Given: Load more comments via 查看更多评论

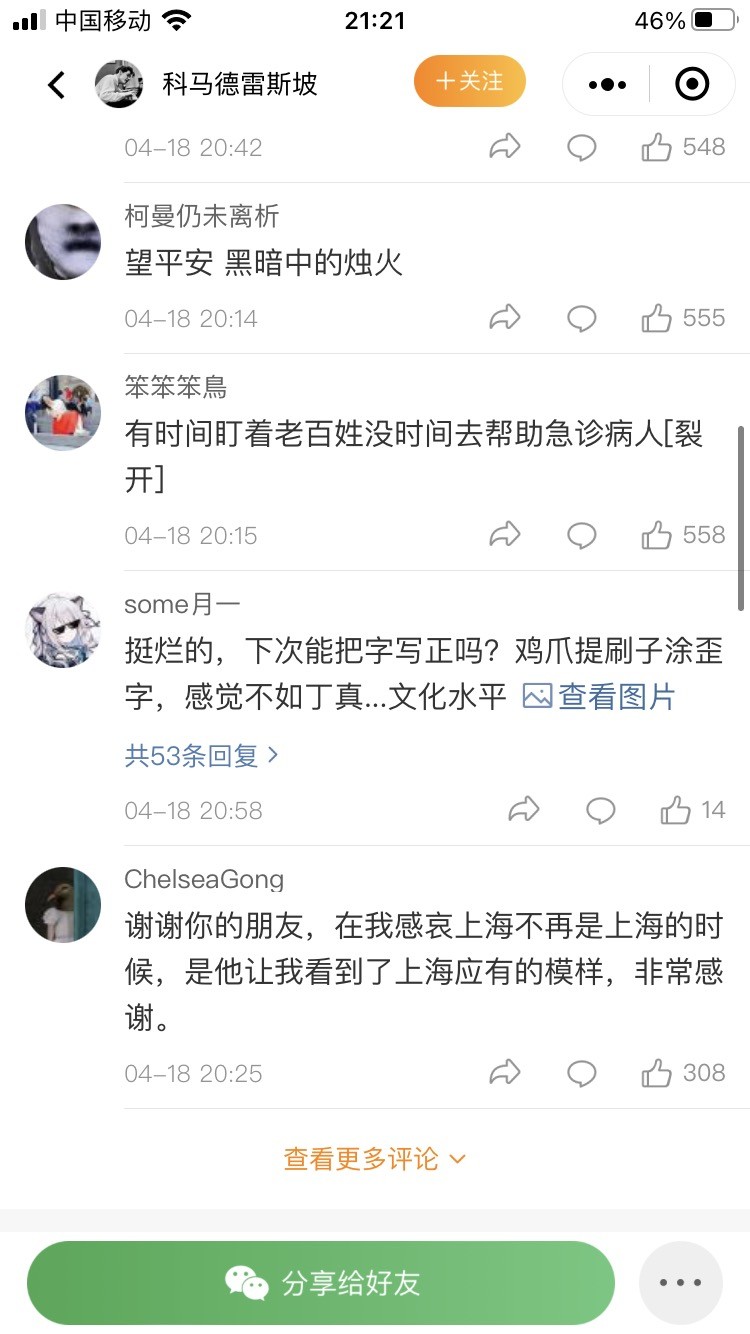Looking at the screenshot, I should point(375,1160).
